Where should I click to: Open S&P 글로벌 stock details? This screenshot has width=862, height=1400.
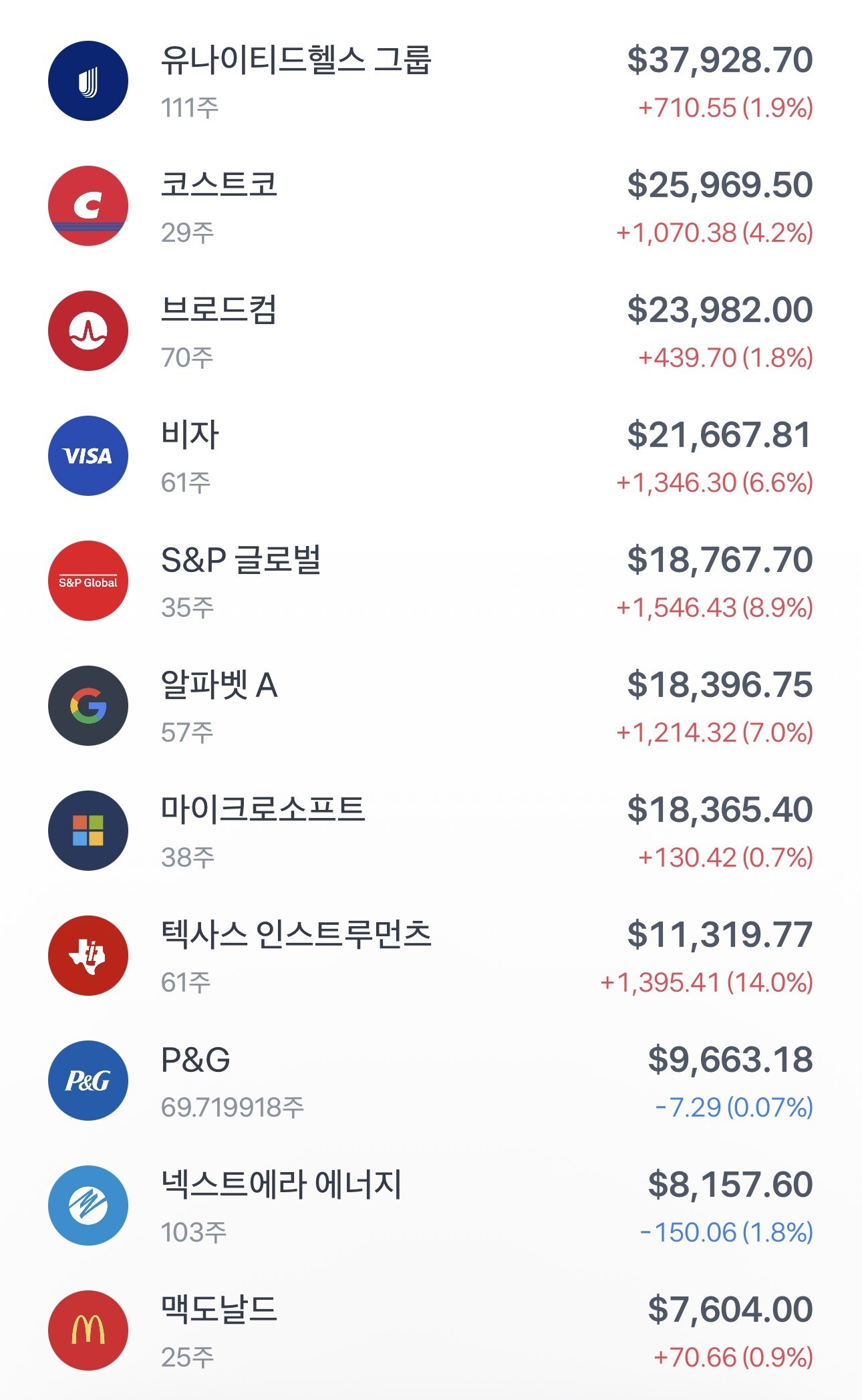(x=431, y=581)
